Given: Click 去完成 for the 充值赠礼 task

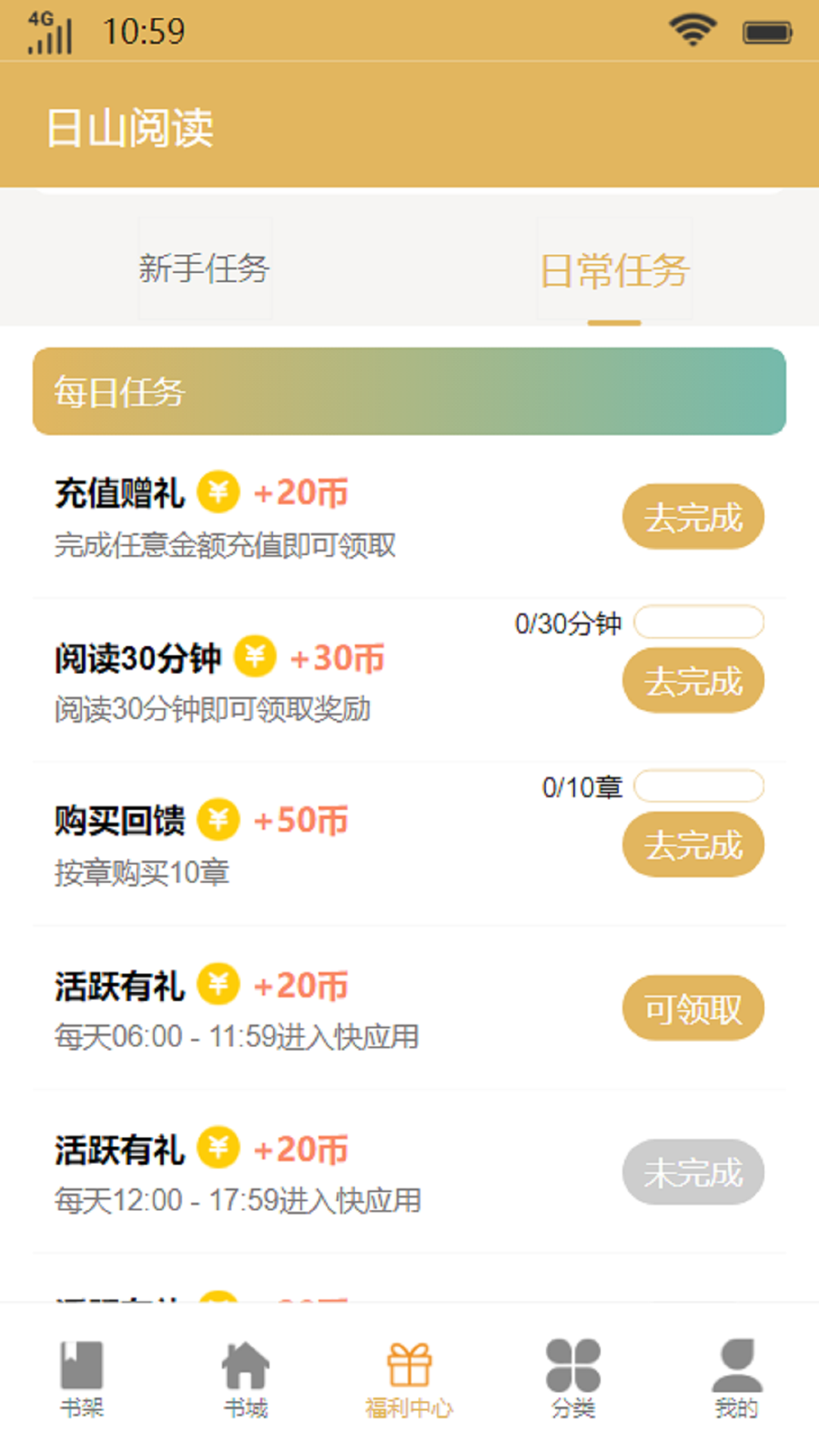Looking at the screenshot, I should tap(693, 516).
